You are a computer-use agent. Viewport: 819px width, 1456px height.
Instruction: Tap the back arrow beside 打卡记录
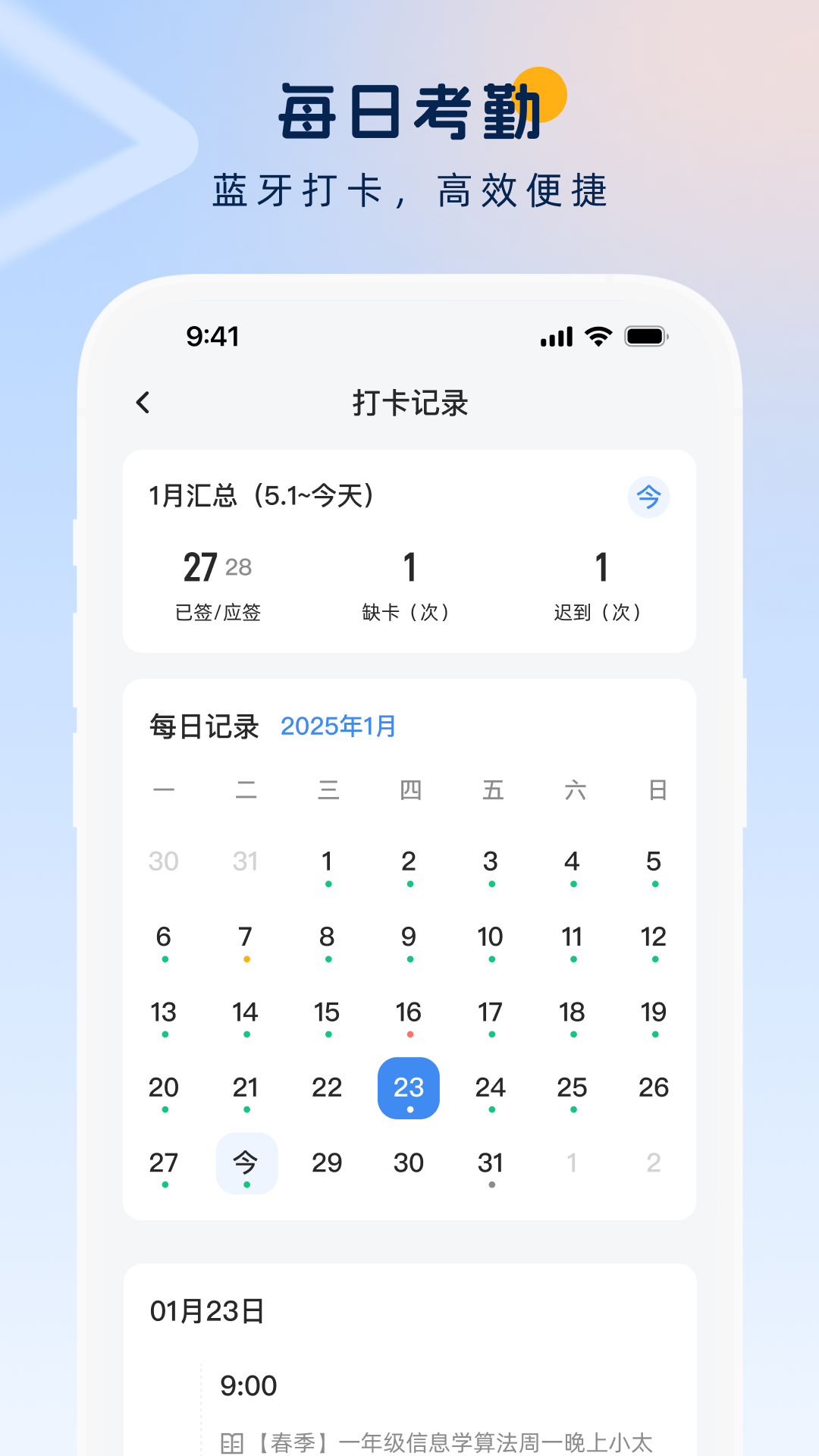(144, 402)
